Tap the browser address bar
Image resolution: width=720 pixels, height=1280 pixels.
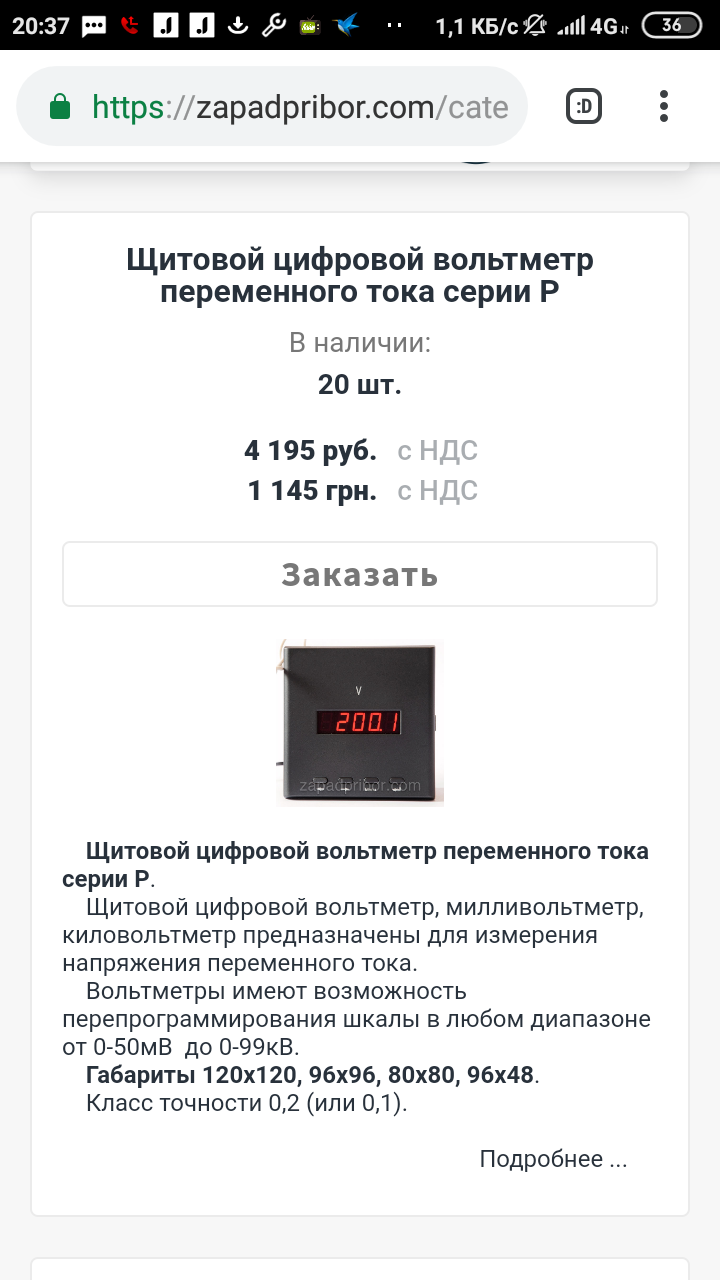(x=300, y=107)
